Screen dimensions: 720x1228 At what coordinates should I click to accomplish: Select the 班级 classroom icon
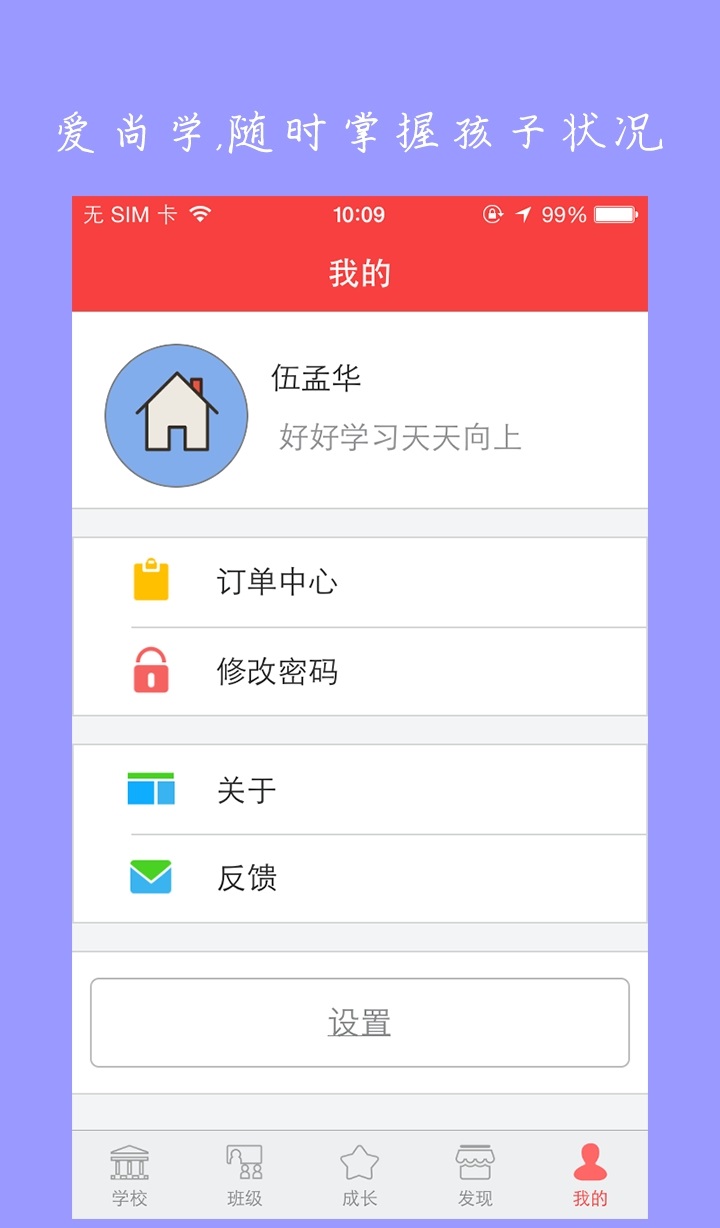click(244, 1163)
